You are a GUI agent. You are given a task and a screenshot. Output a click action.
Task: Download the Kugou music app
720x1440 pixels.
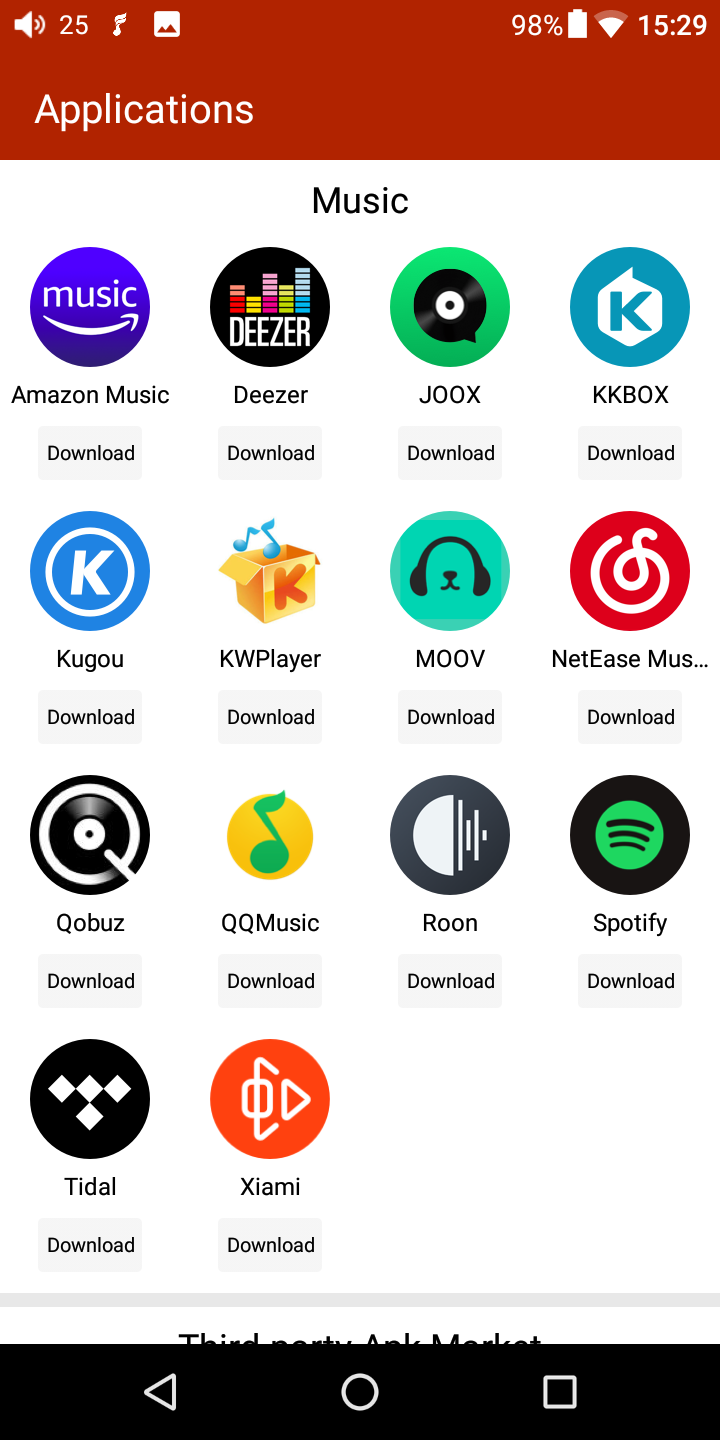tap(90, 717)
